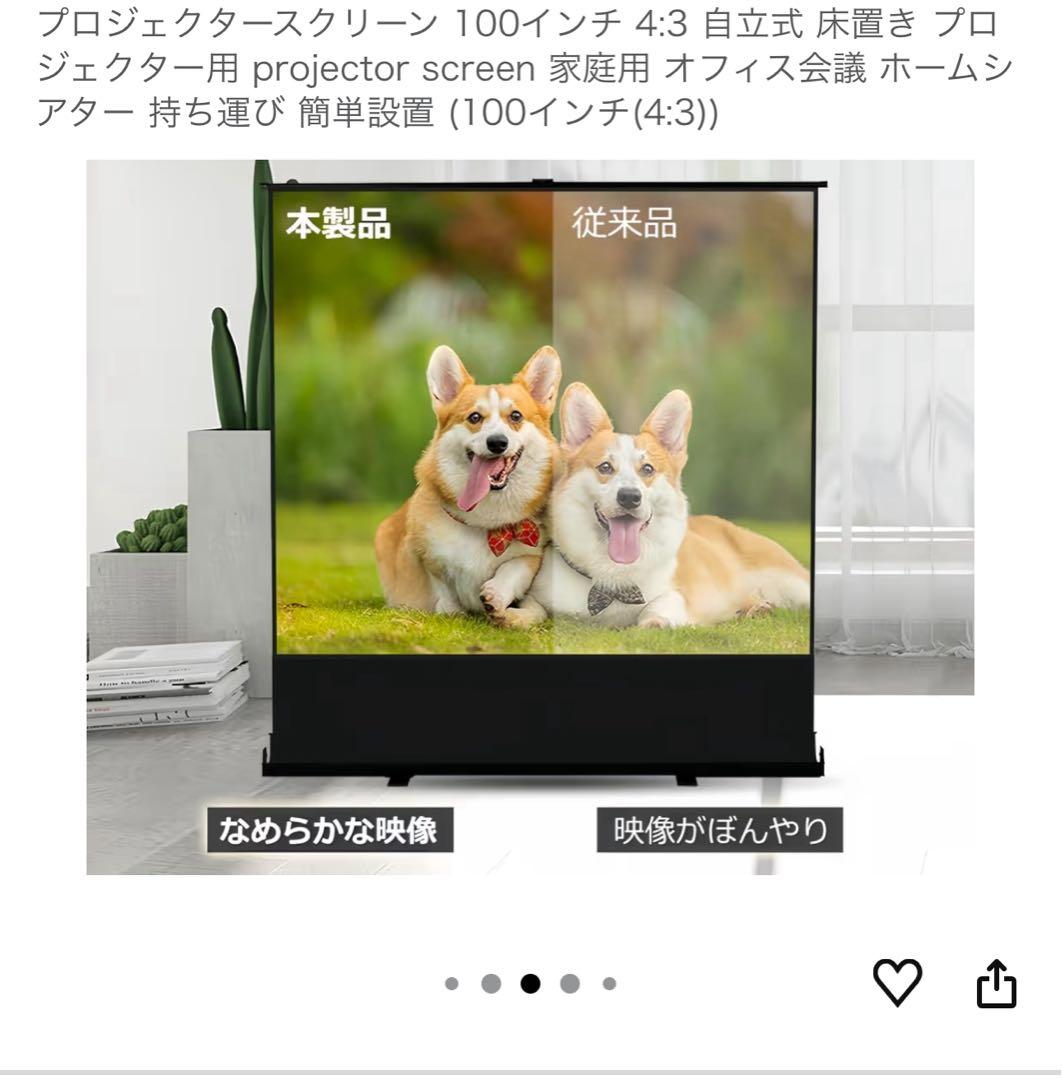This screenshot has height=1080, width=1062.
Task: Add this projector screen to favorites
Action: [x=897, y=982]
